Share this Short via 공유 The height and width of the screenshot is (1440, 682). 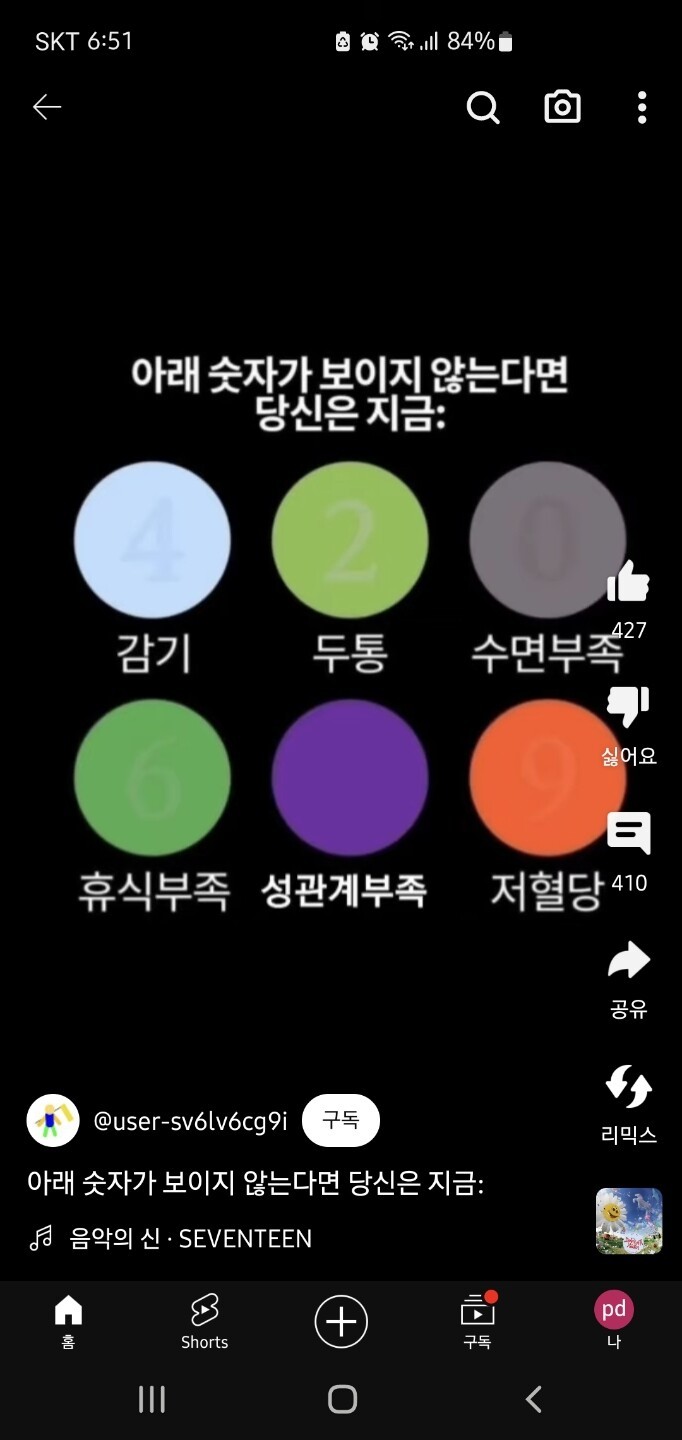click(629, 961)
